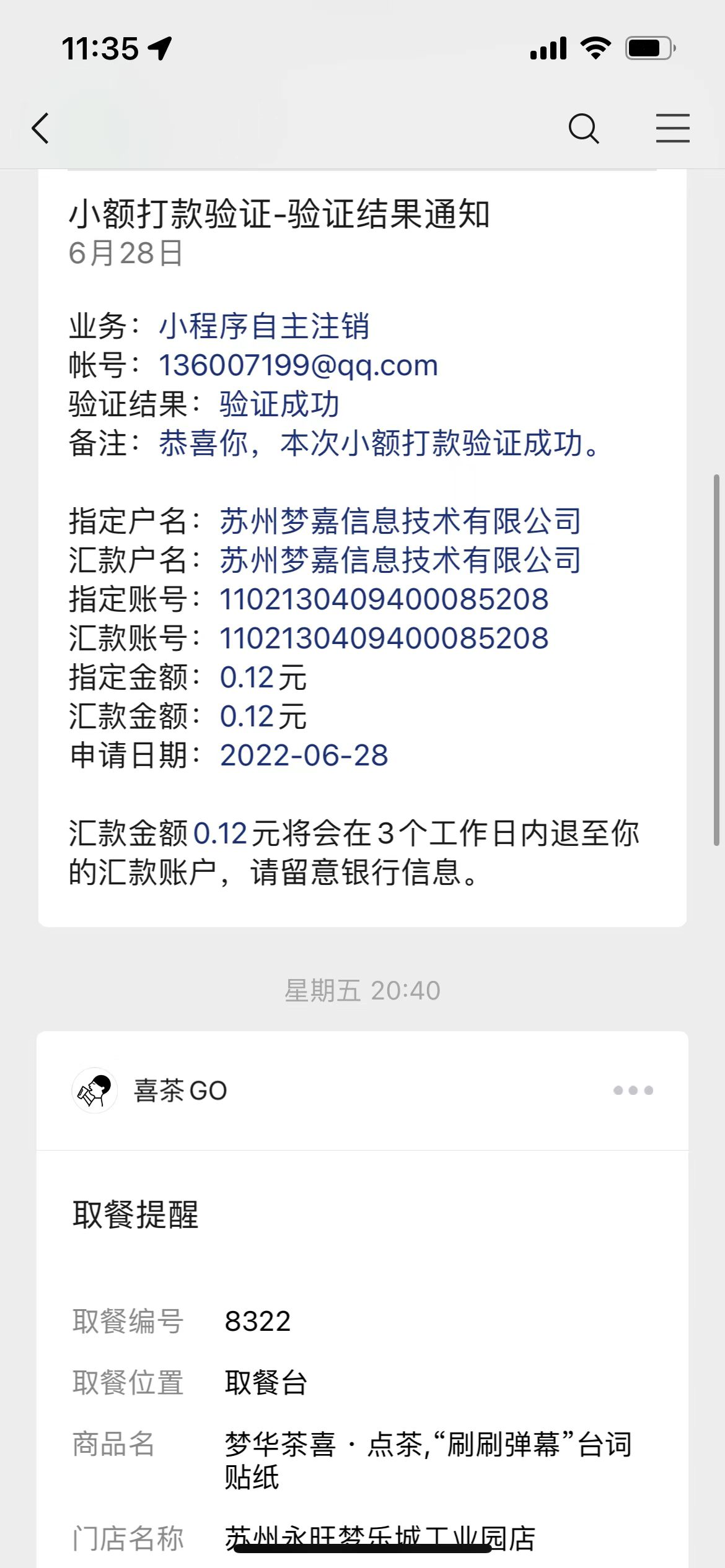Tap the three-dot options on 喜茶GO card
Image resolution: width=725 pixels, height=1568 pixels.
pyautogui.click(x=633, y=1091)
